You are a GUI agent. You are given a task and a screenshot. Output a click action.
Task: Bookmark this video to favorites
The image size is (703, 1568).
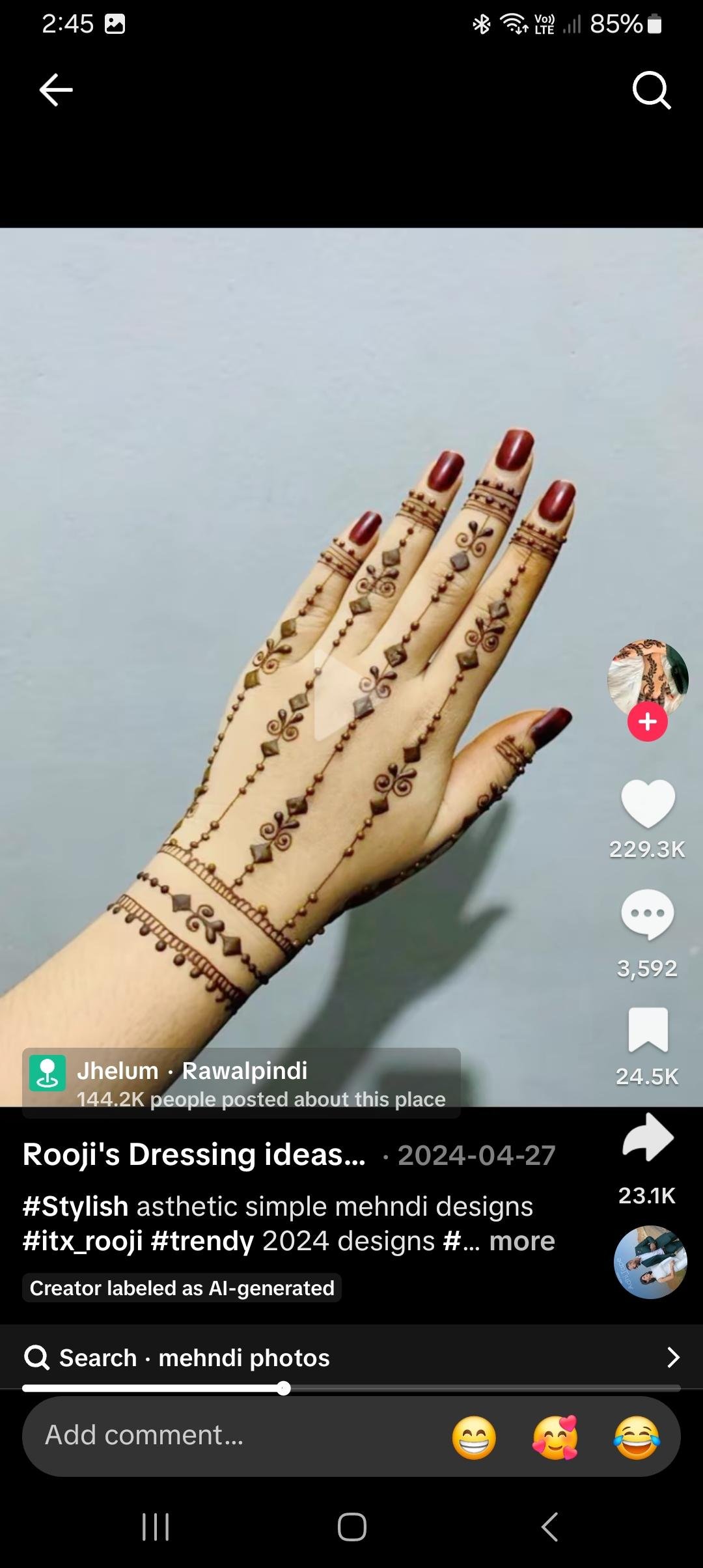(x=648, y=1029)
